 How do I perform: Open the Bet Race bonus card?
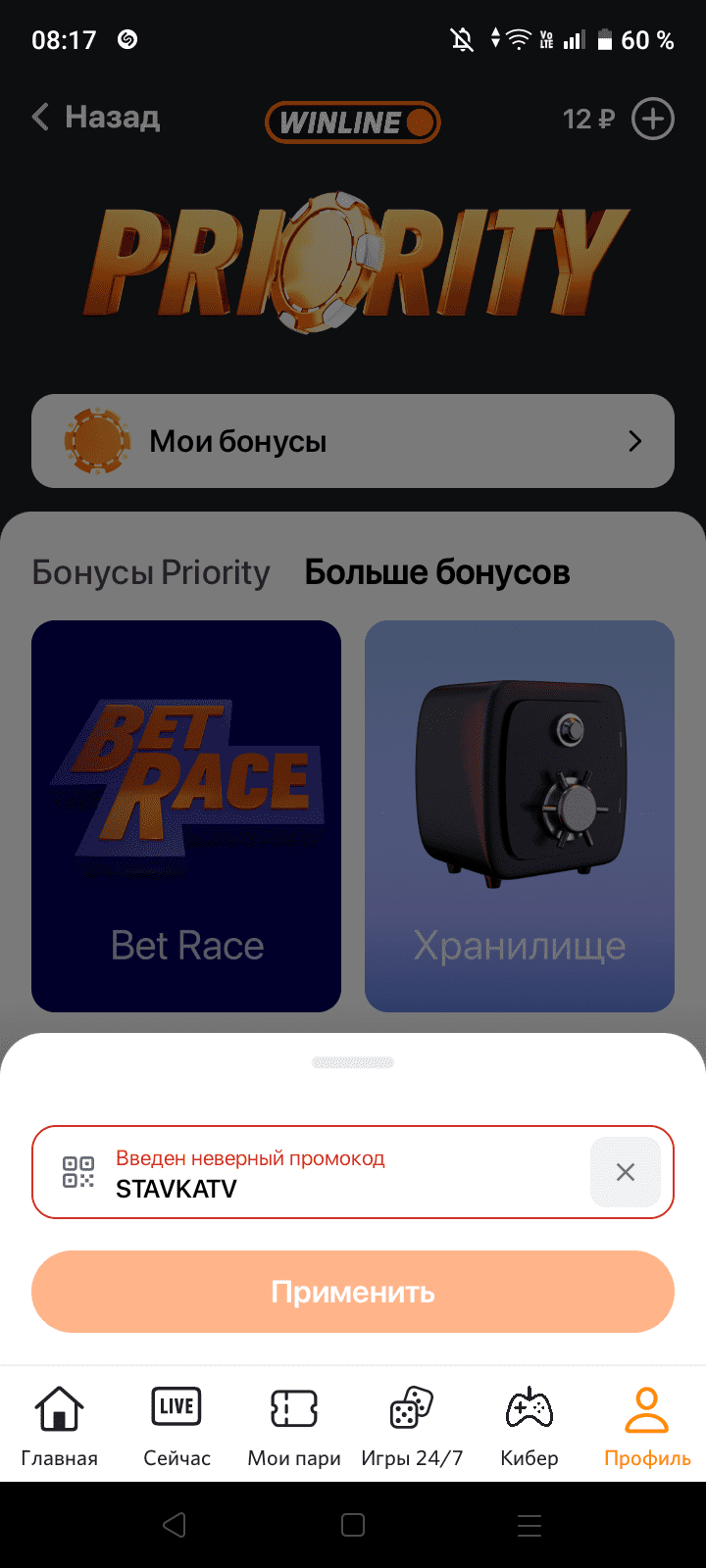(x=185, y=815)
